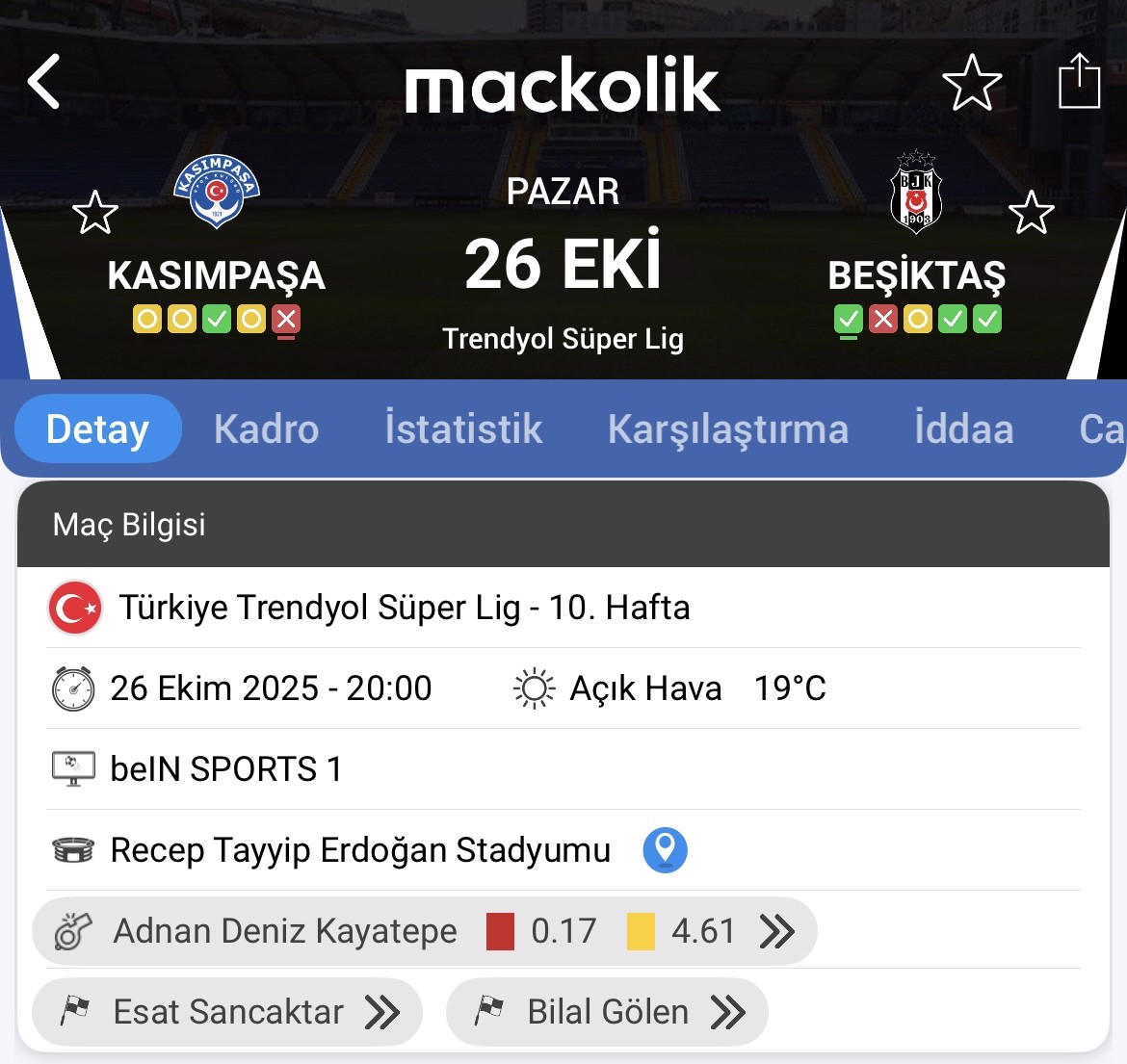
Task: Go back using the back arrow
Action: coord(44,82)
